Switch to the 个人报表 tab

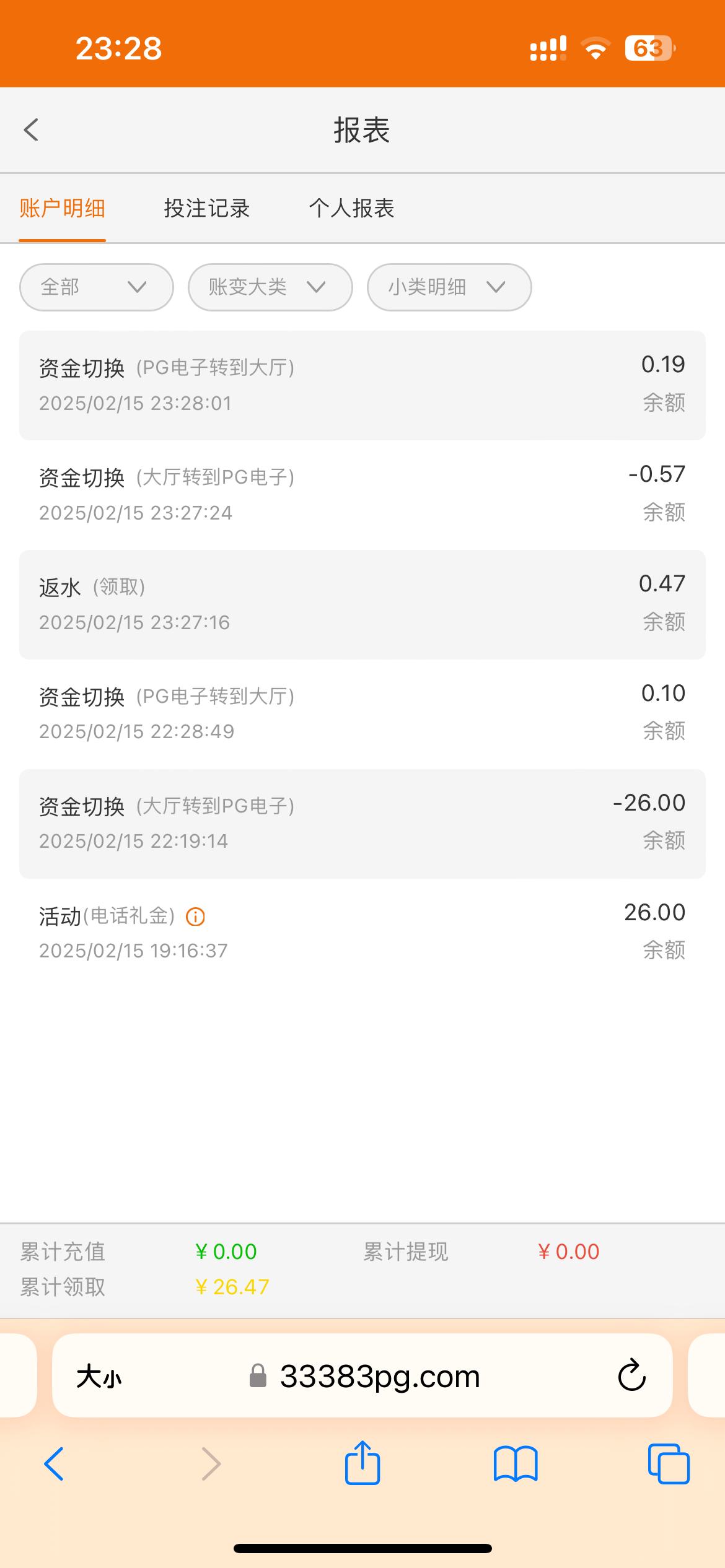click(x=351, y=209)
